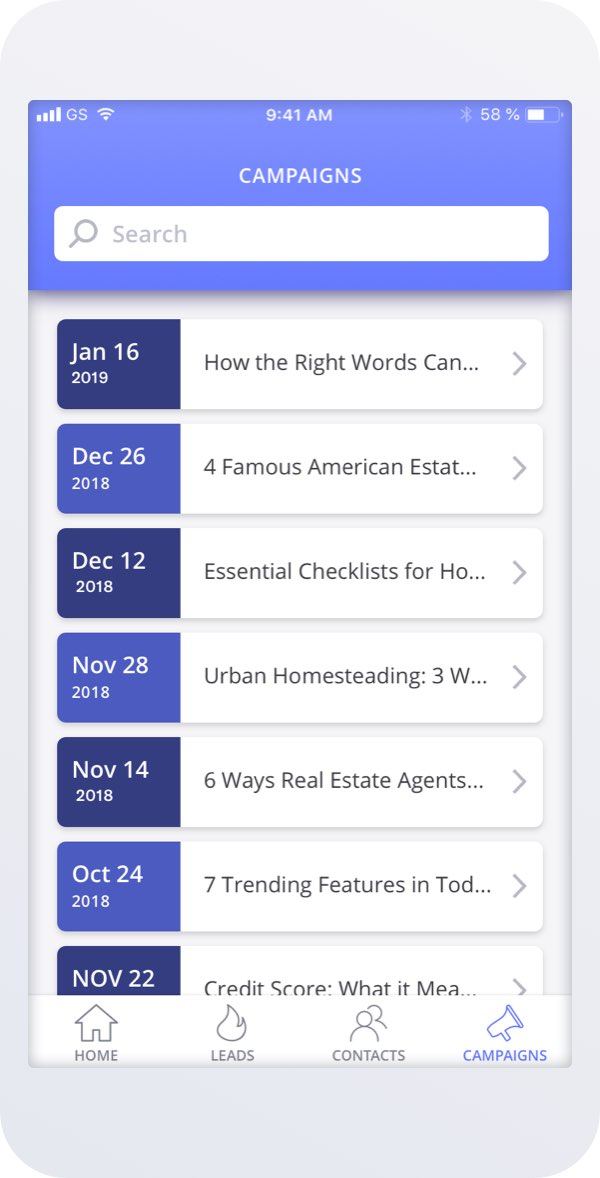The image size is (600, 1178).
Task: Go to the Leads tab
Action: tap(232, 1033)
